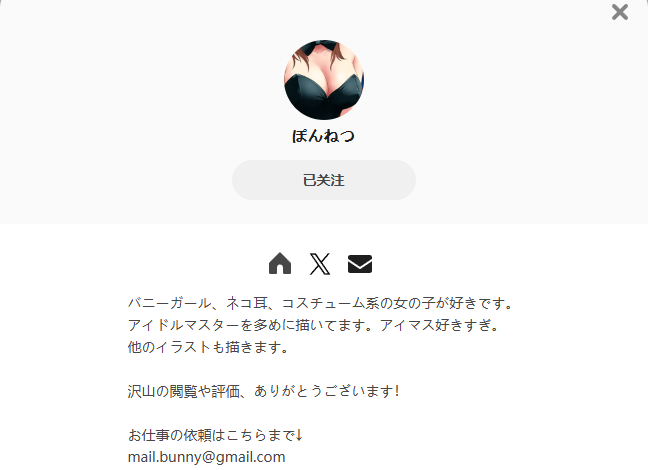Open the artist's homepage icon

point(280,264)
